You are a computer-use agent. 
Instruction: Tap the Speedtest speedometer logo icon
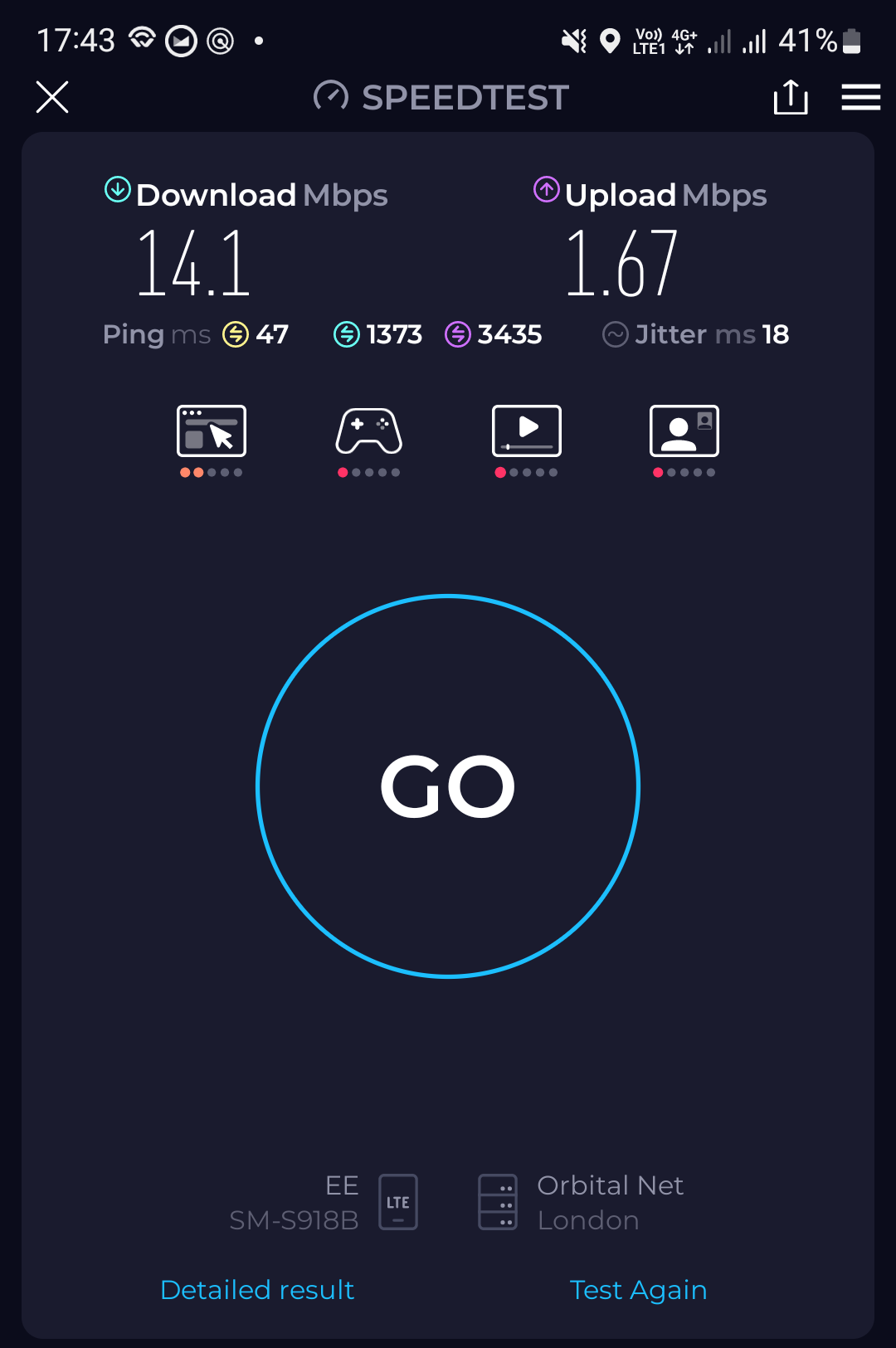point(331,96)
